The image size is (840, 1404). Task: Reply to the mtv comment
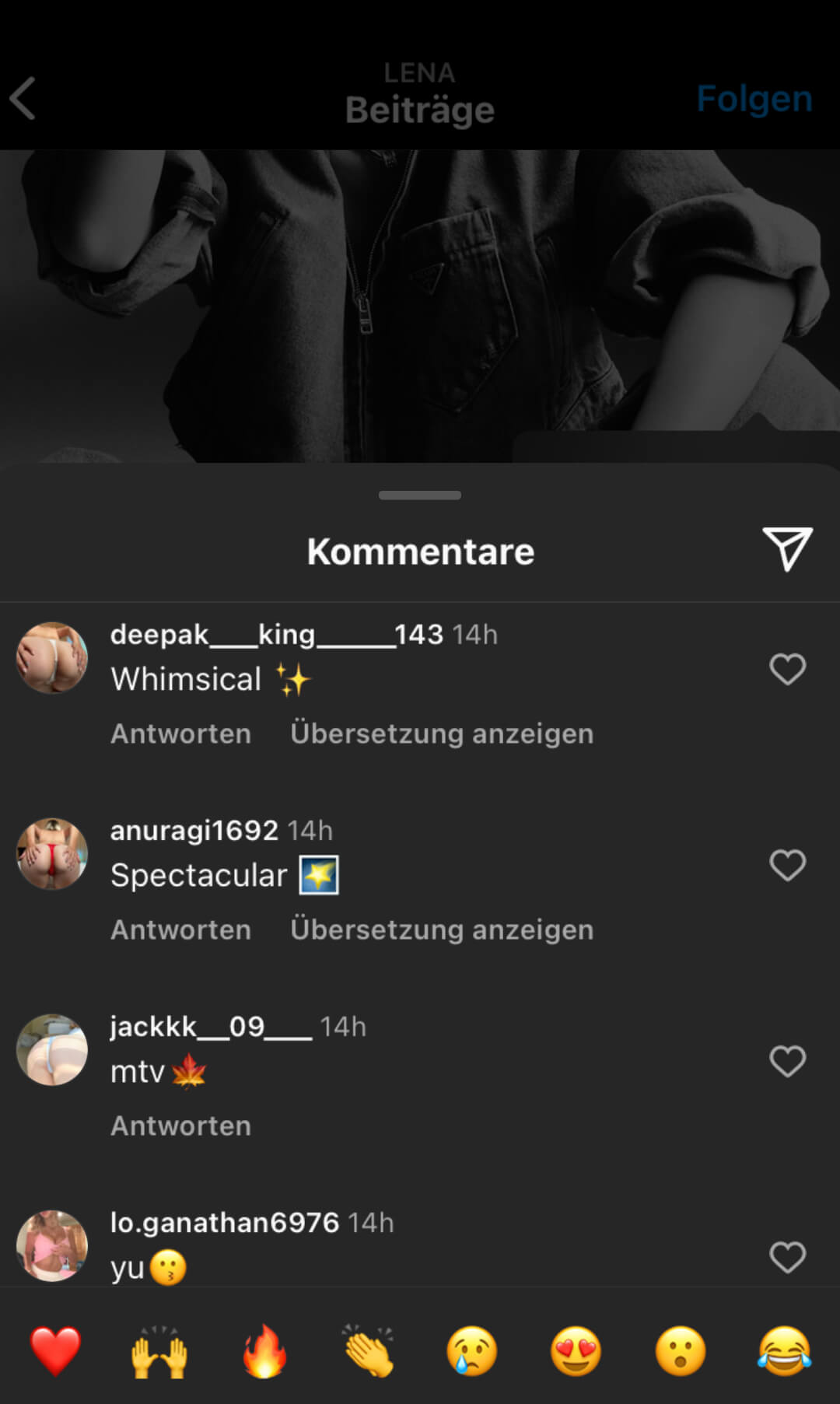[180, 1126]
